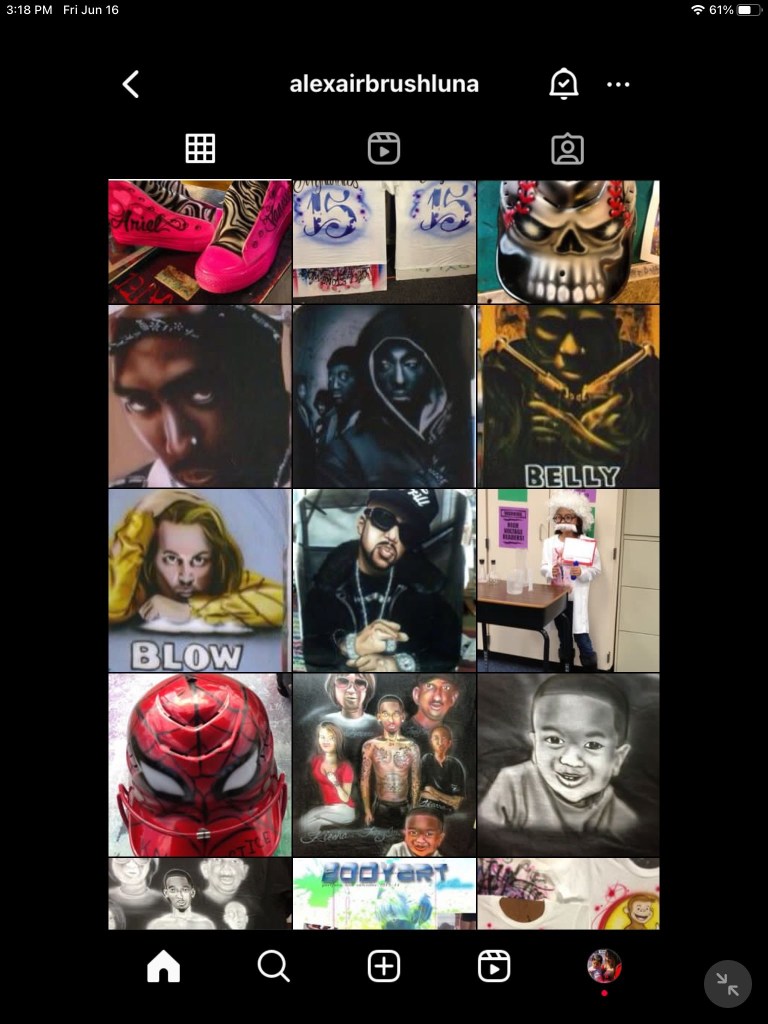This screenshot has width=768, height=1024.
Task: Go to the Home feed
Action: click(x=163, y=966)
